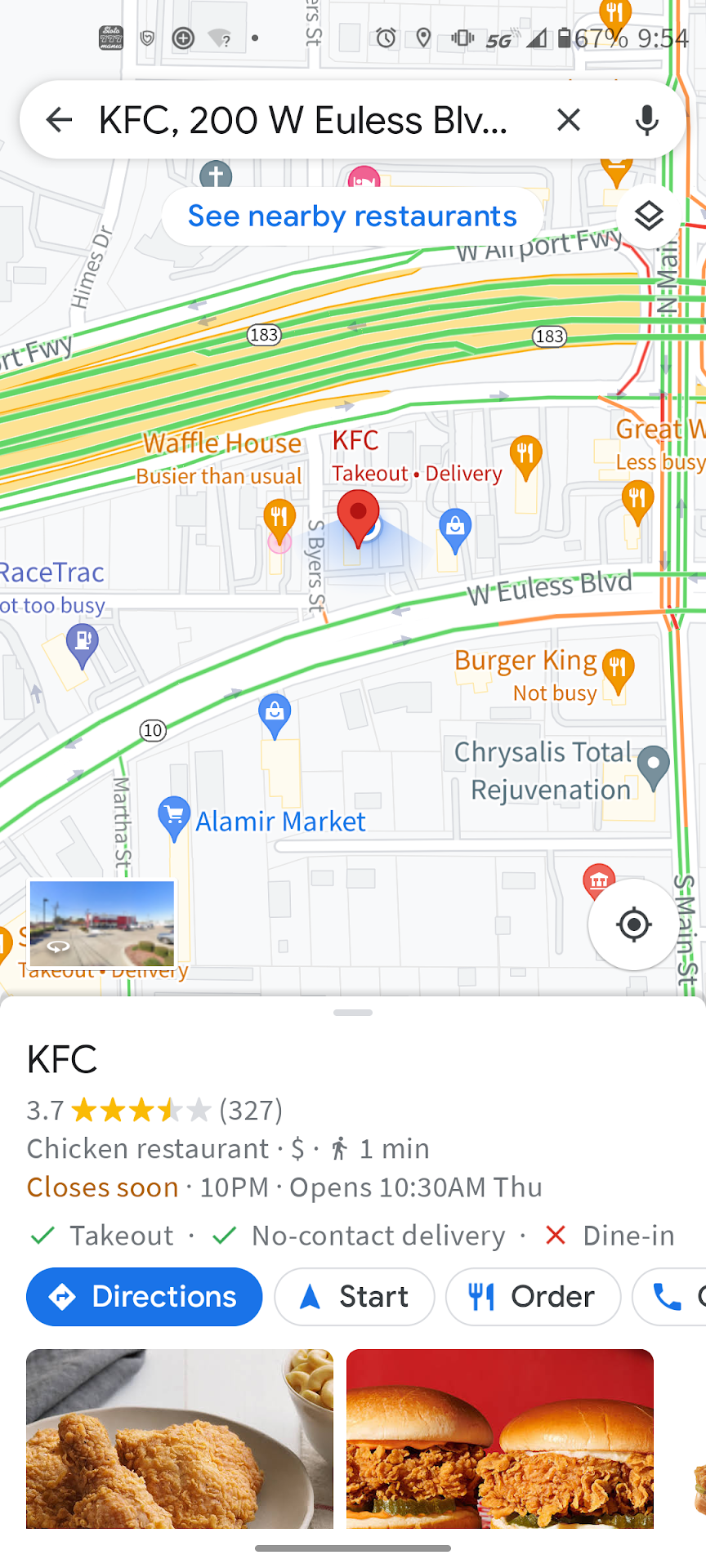Center map on my location
The image size is (706, 1568).
coord(633,924)
